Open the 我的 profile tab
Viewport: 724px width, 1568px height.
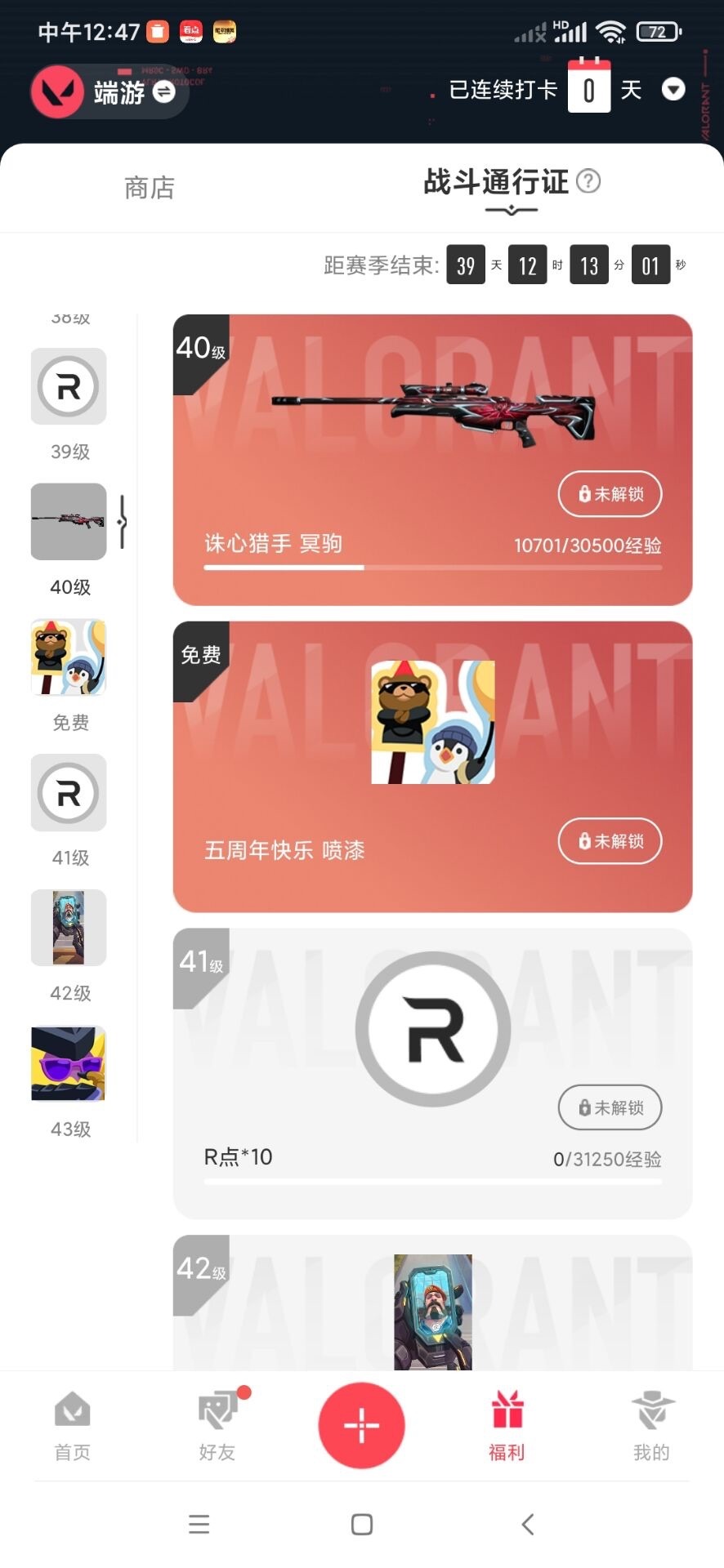pos(651,1425)
